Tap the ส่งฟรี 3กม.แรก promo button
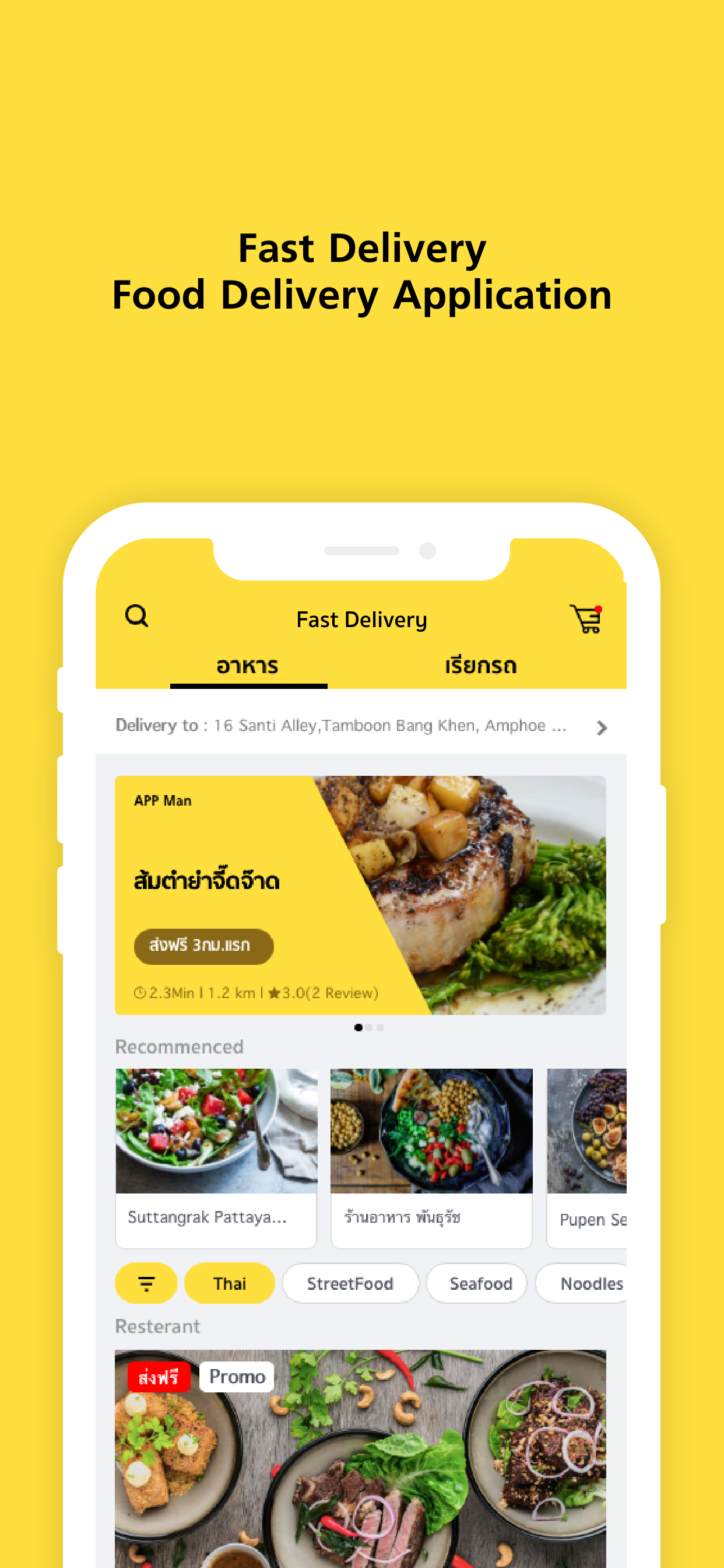Image resolution: width=724 pixels, height=1568 pixels. 203,946
